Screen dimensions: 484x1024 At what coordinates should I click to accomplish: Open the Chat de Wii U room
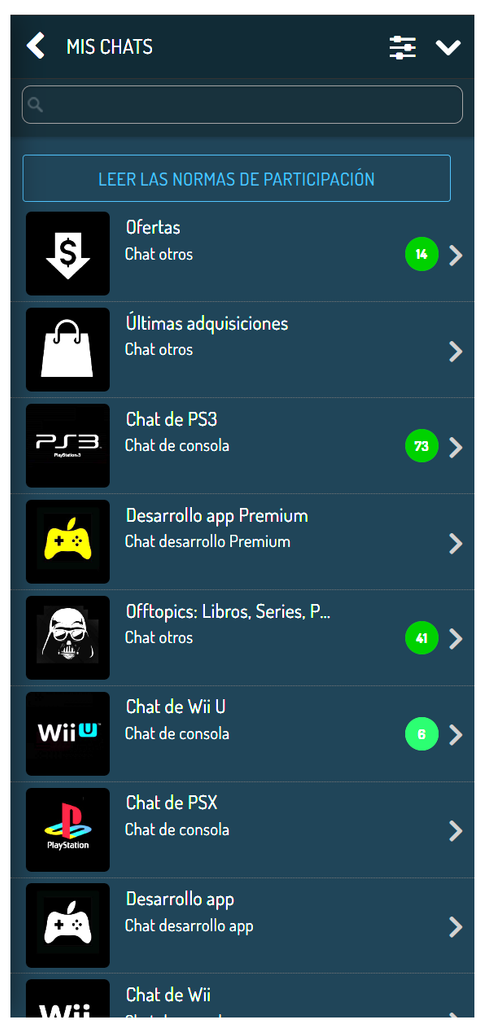point(242,733)
